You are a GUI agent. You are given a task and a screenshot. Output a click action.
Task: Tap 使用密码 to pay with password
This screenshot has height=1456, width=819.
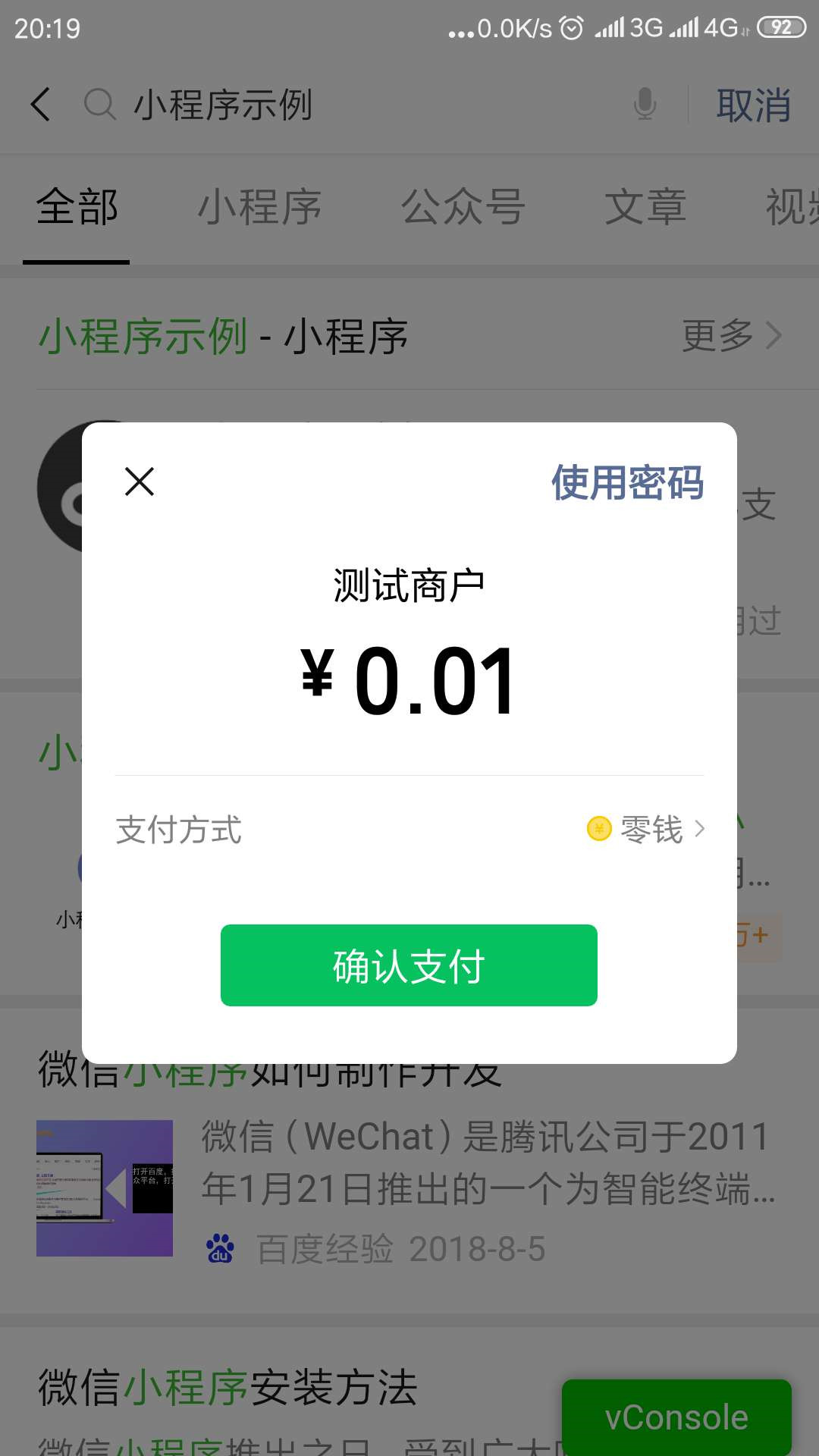coord(627,483)
